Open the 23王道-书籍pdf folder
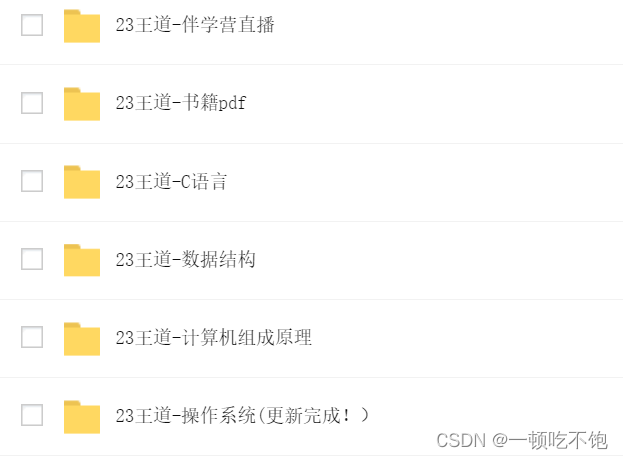The height and width of the screenshot is (459, 623). [x=181, y=103]
